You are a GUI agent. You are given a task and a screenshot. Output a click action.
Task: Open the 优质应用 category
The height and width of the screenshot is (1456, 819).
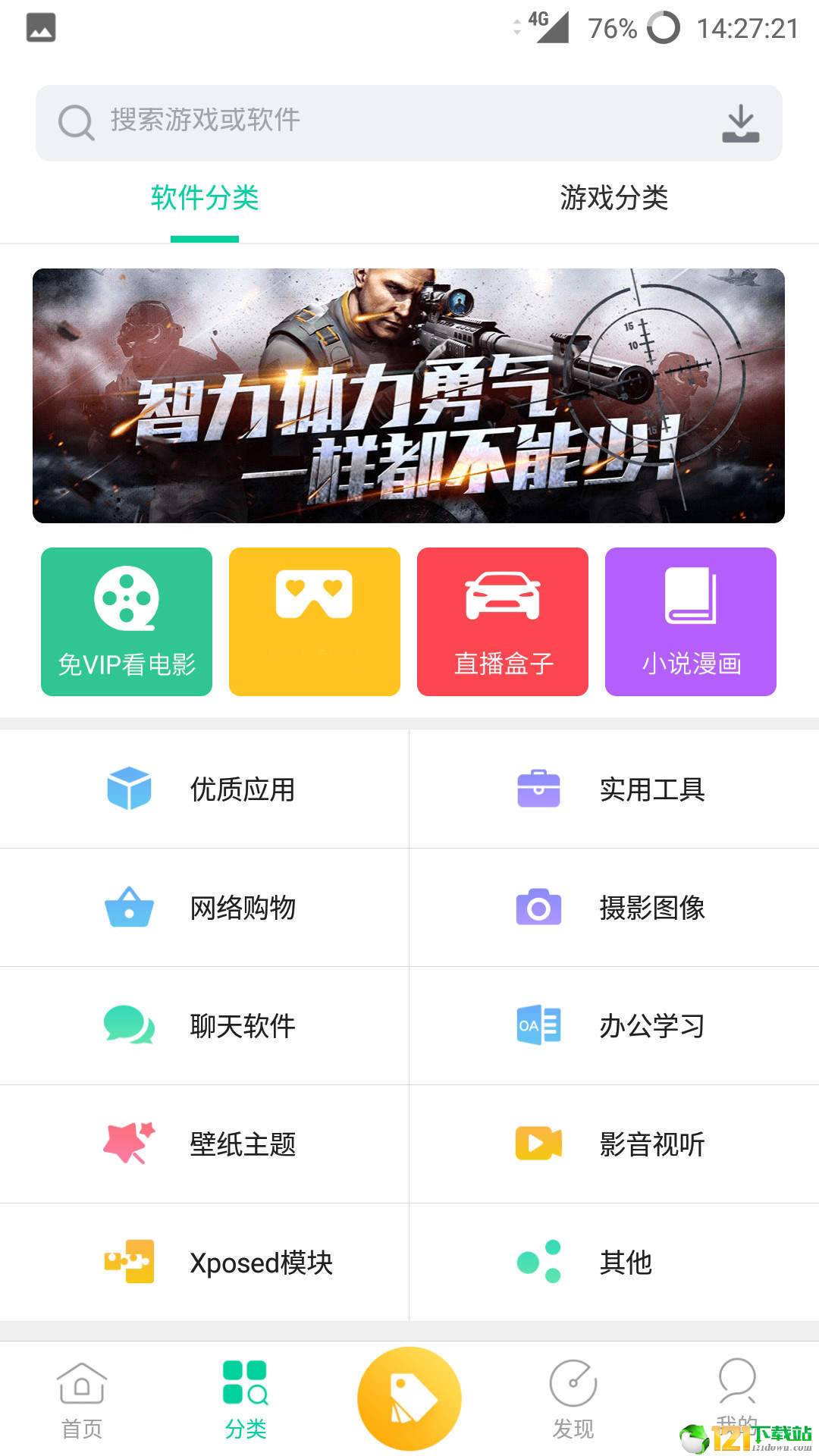click(x=205, y=789)
